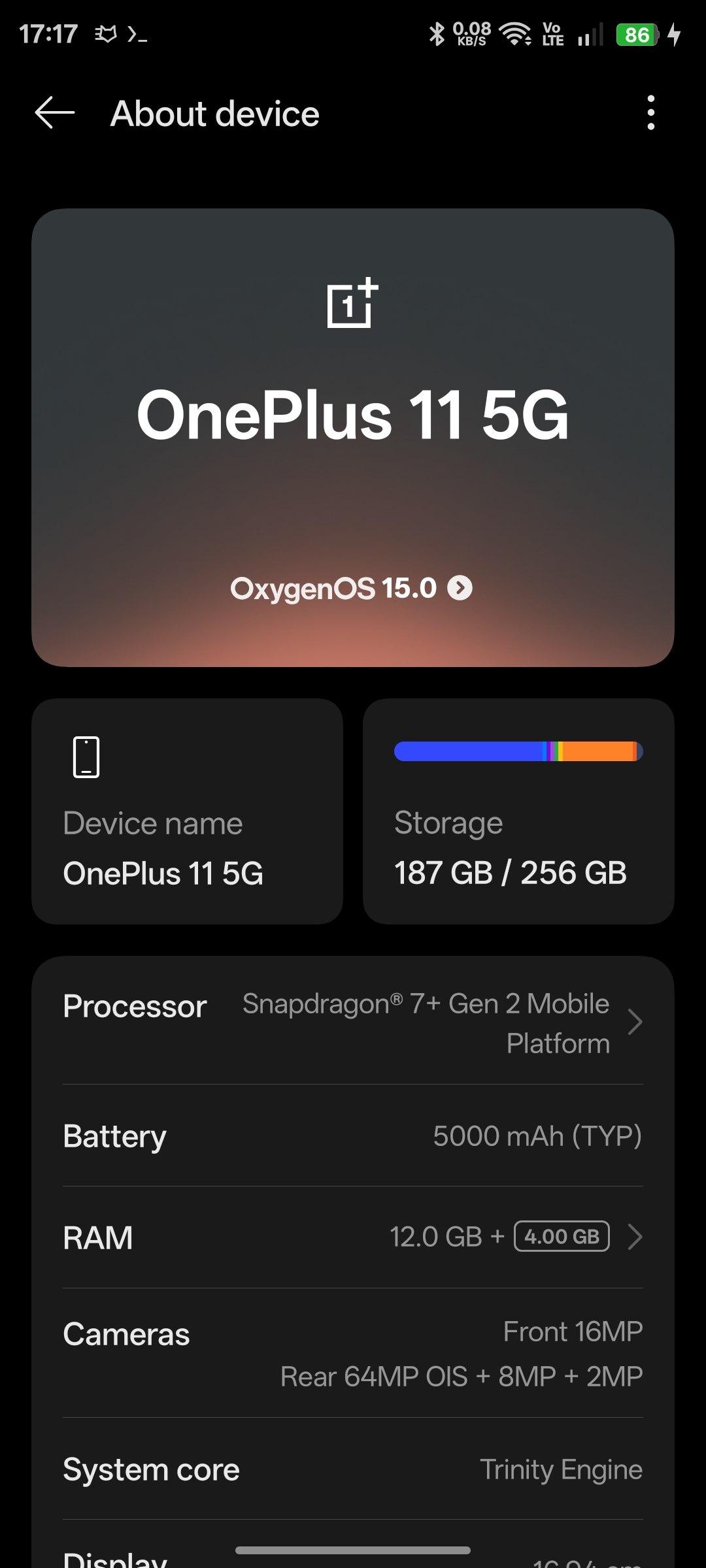Open the Device name card
The height and width of the screenshot is (1568, 706).
pos(187,811)
